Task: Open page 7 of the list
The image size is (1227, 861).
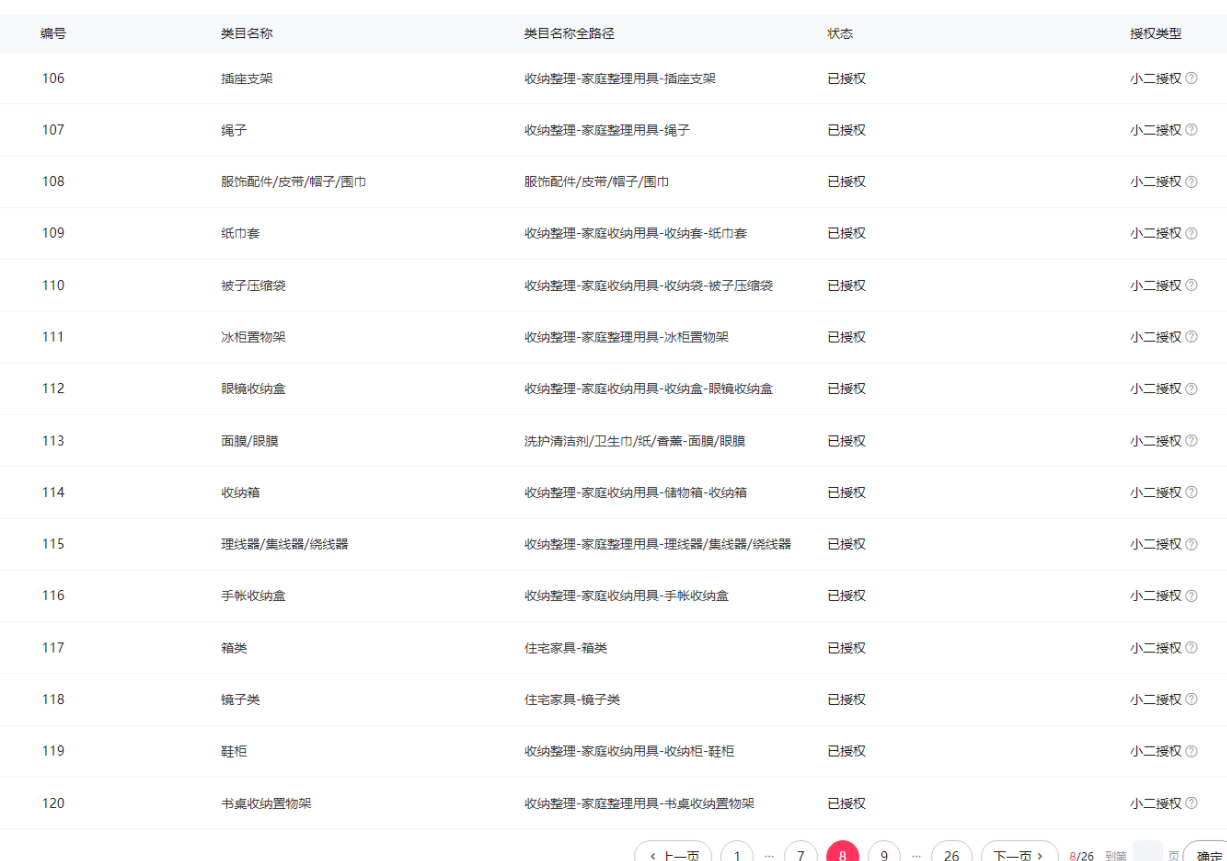Action: [x=800, y=855]
